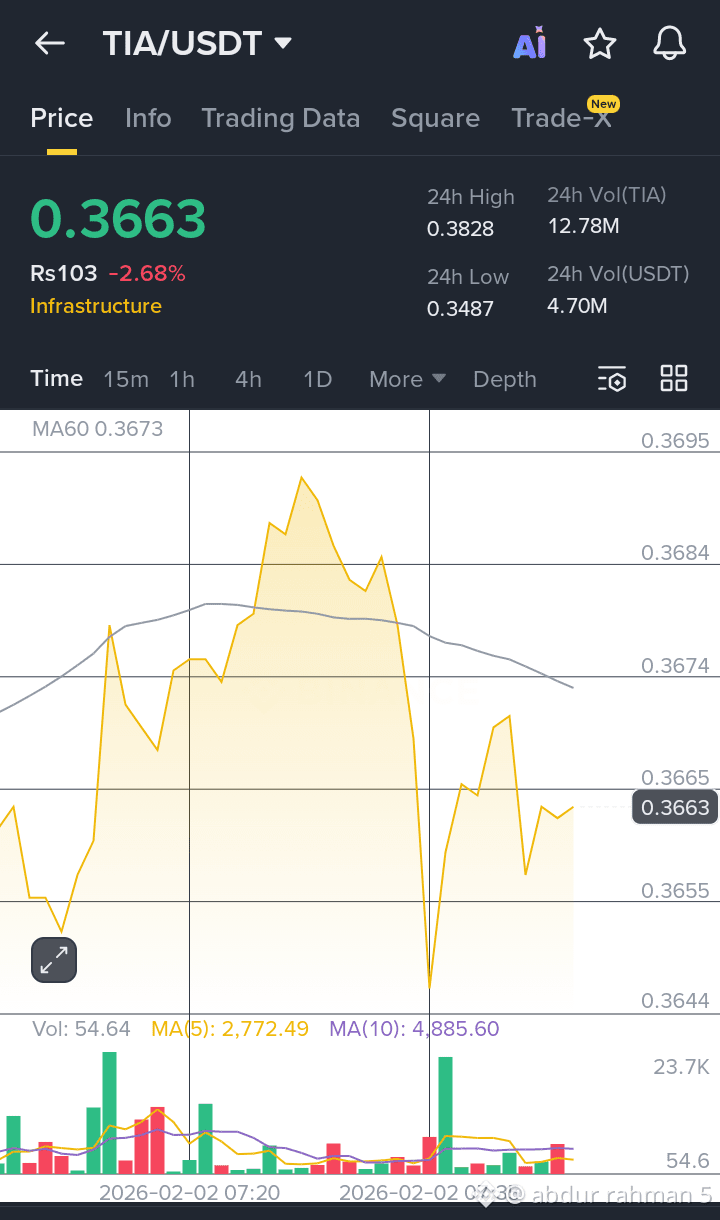Open chart indicator settings icon
720x1220 pixels.
coord(612,379)
